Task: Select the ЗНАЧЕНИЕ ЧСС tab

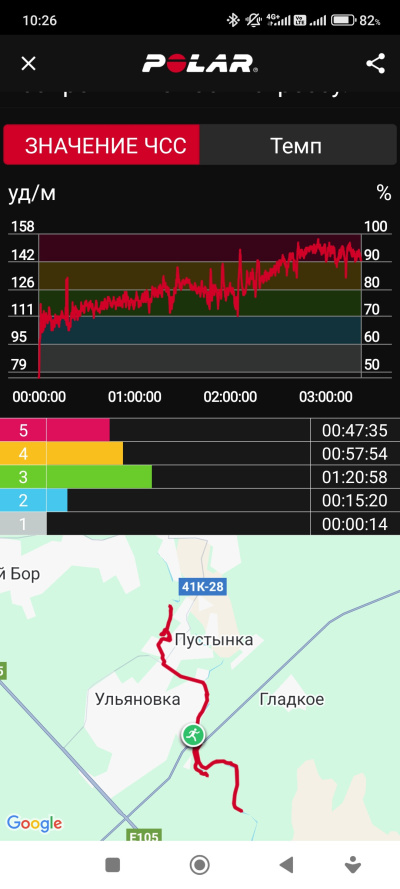Action: coord(102,145)
